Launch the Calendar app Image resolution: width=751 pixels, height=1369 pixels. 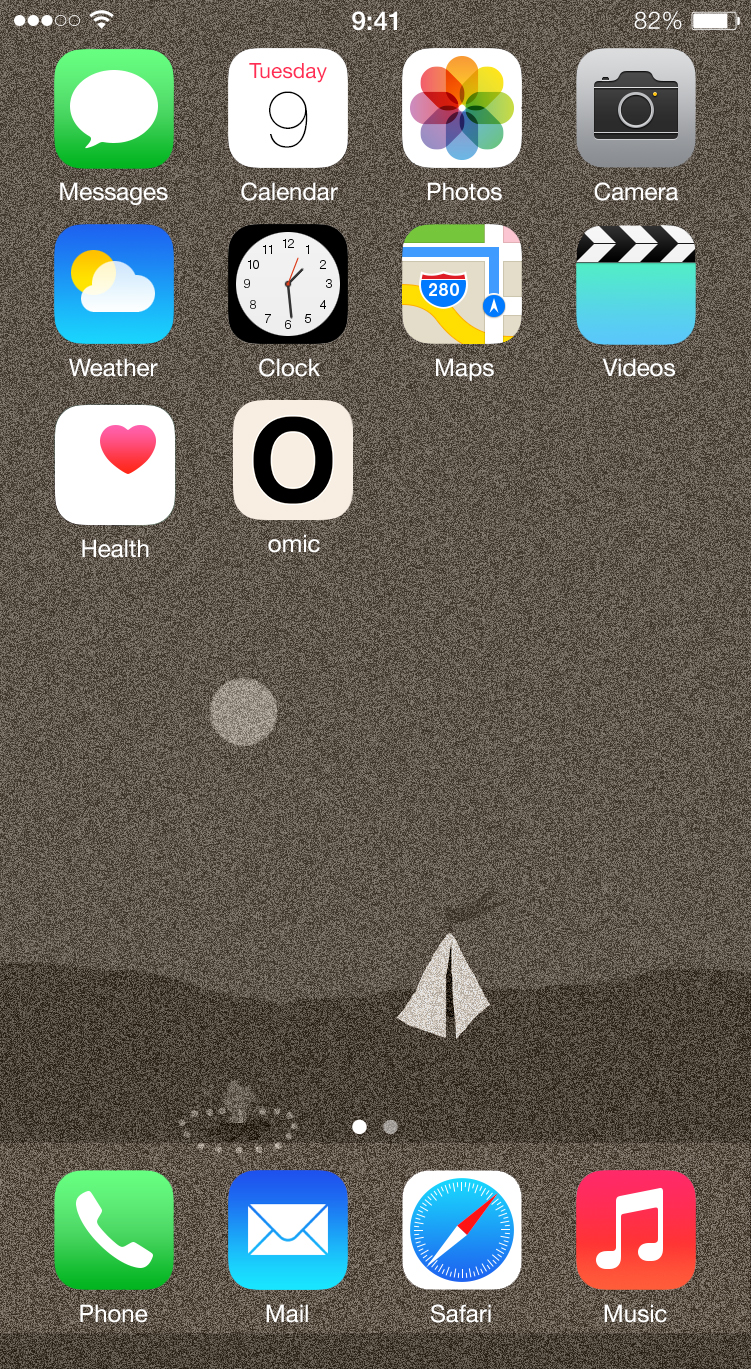click(x=288, y=109)
